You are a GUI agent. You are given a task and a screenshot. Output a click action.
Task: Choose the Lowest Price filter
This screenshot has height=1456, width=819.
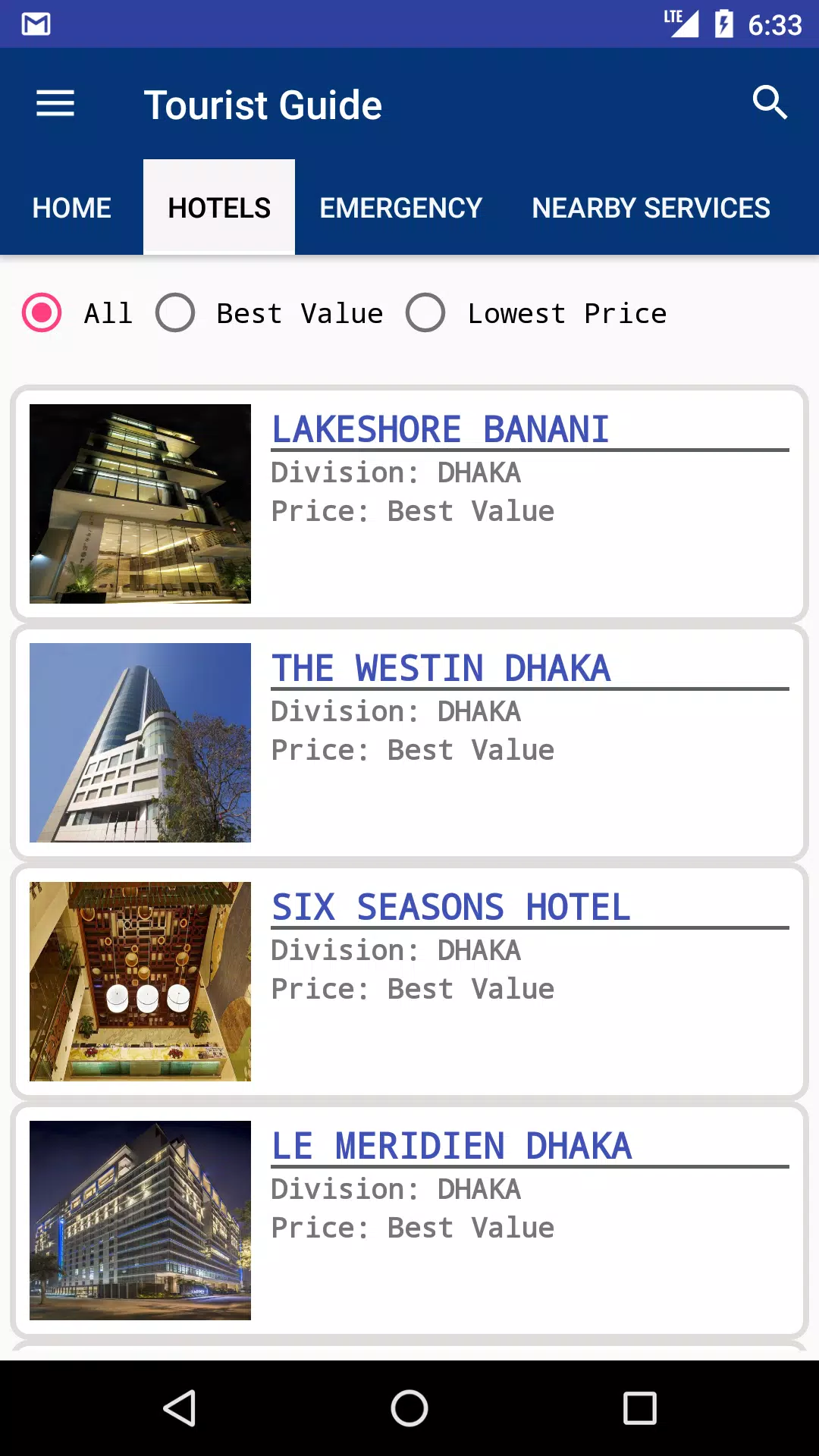coord(537,313)
